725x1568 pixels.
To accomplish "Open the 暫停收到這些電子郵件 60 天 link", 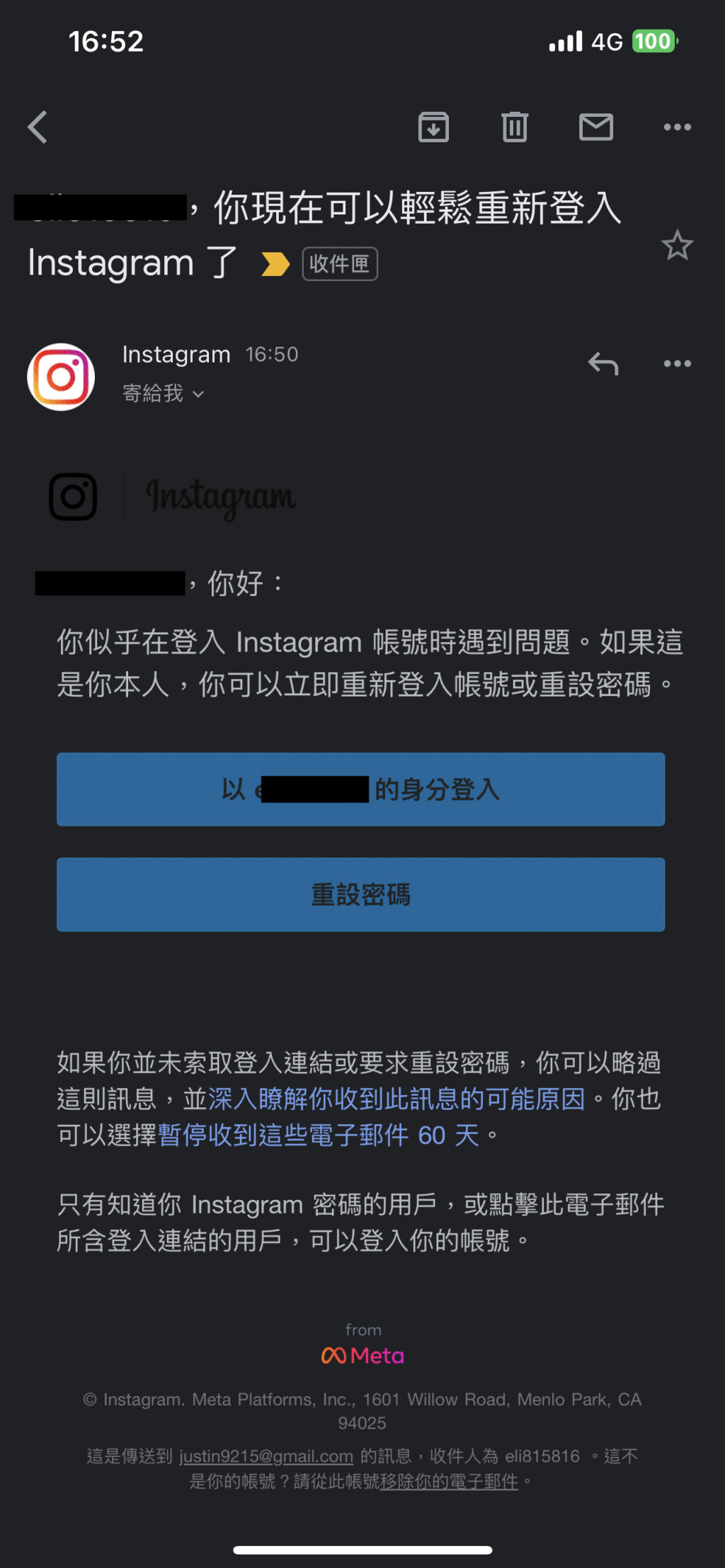I will click(x=319, y=1135).
